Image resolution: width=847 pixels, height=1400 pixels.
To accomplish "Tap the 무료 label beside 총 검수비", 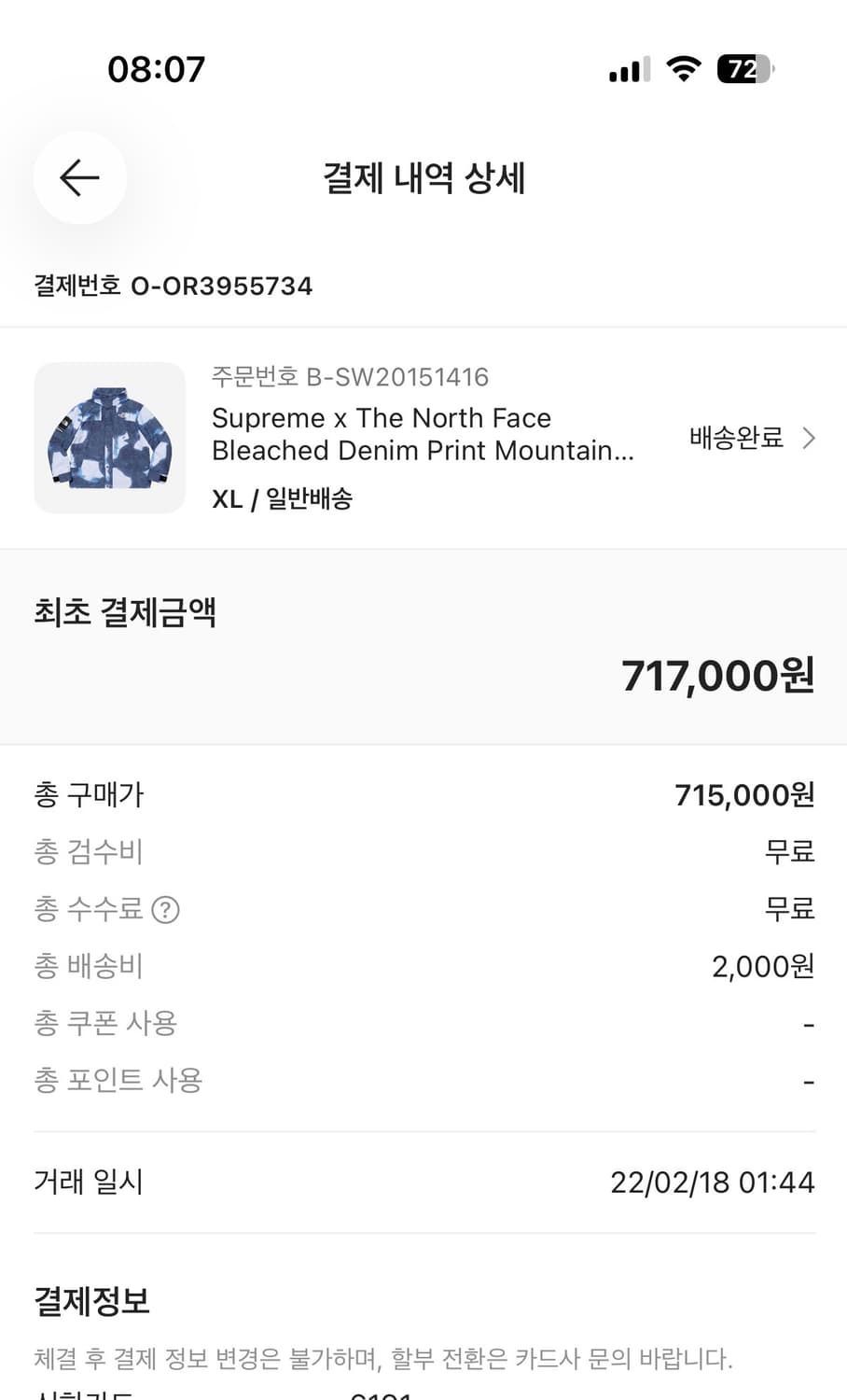I will (x=790, y=851).
